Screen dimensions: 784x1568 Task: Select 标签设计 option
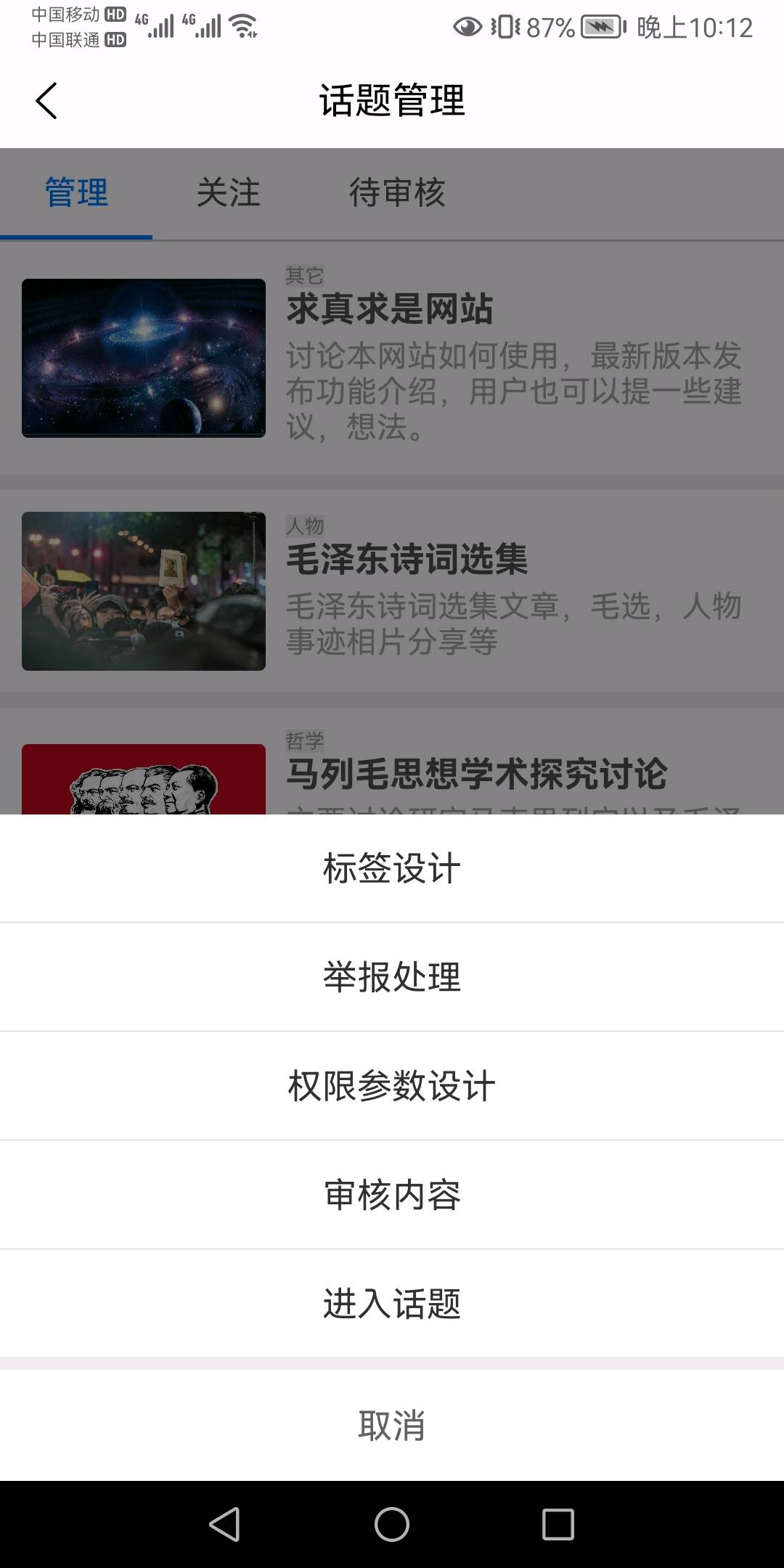coord(392,868)
